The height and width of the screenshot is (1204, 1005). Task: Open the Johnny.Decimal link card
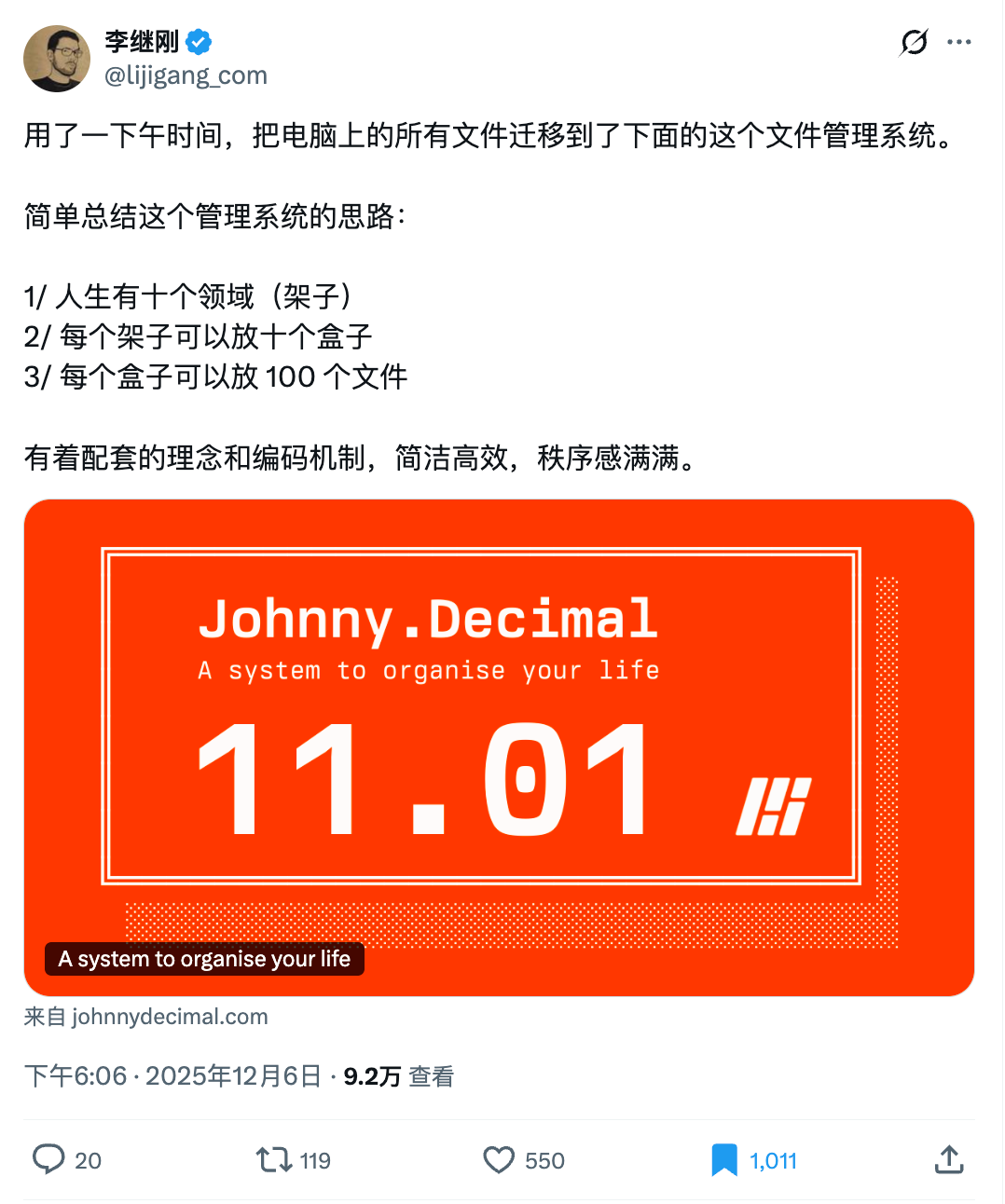tap(499, 746)
